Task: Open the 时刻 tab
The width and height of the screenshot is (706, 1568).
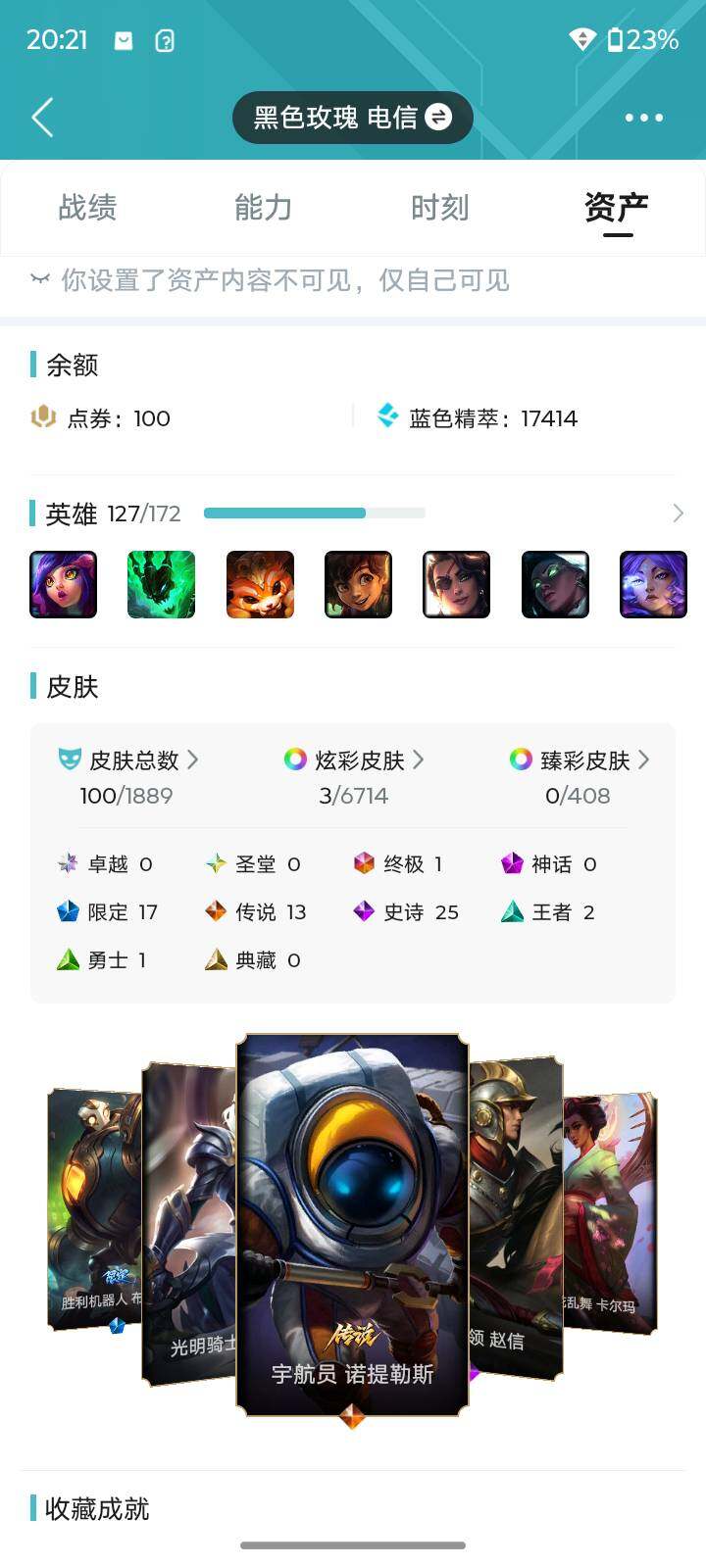Action: [439, 208]
